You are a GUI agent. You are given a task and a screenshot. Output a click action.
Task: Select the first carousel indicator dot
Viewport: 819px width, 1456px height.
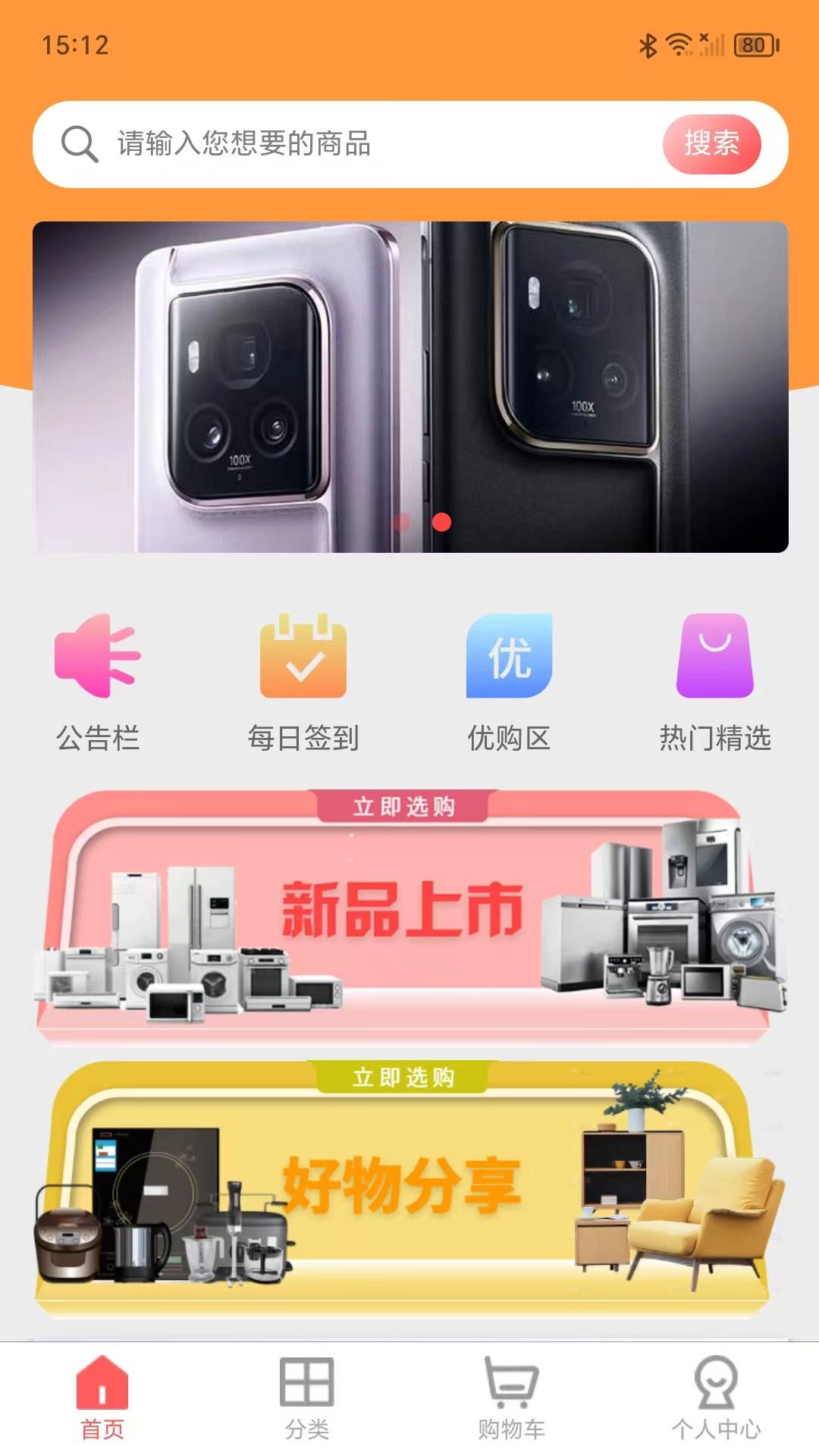(402, 521)
